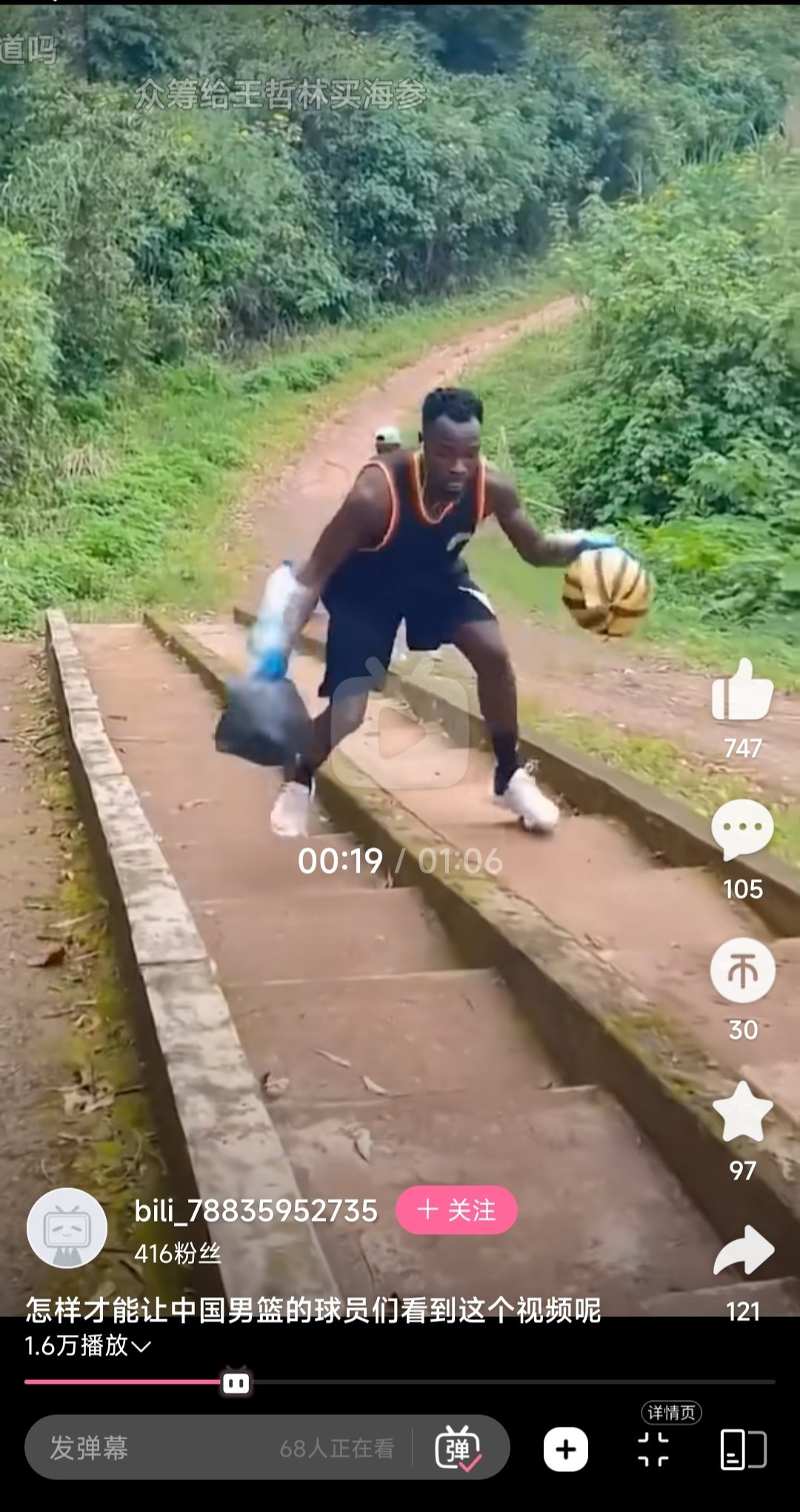This screenshot has width=800, height=1512.
Task: Seek using the video progress bar
Action: pos(400,1382)
